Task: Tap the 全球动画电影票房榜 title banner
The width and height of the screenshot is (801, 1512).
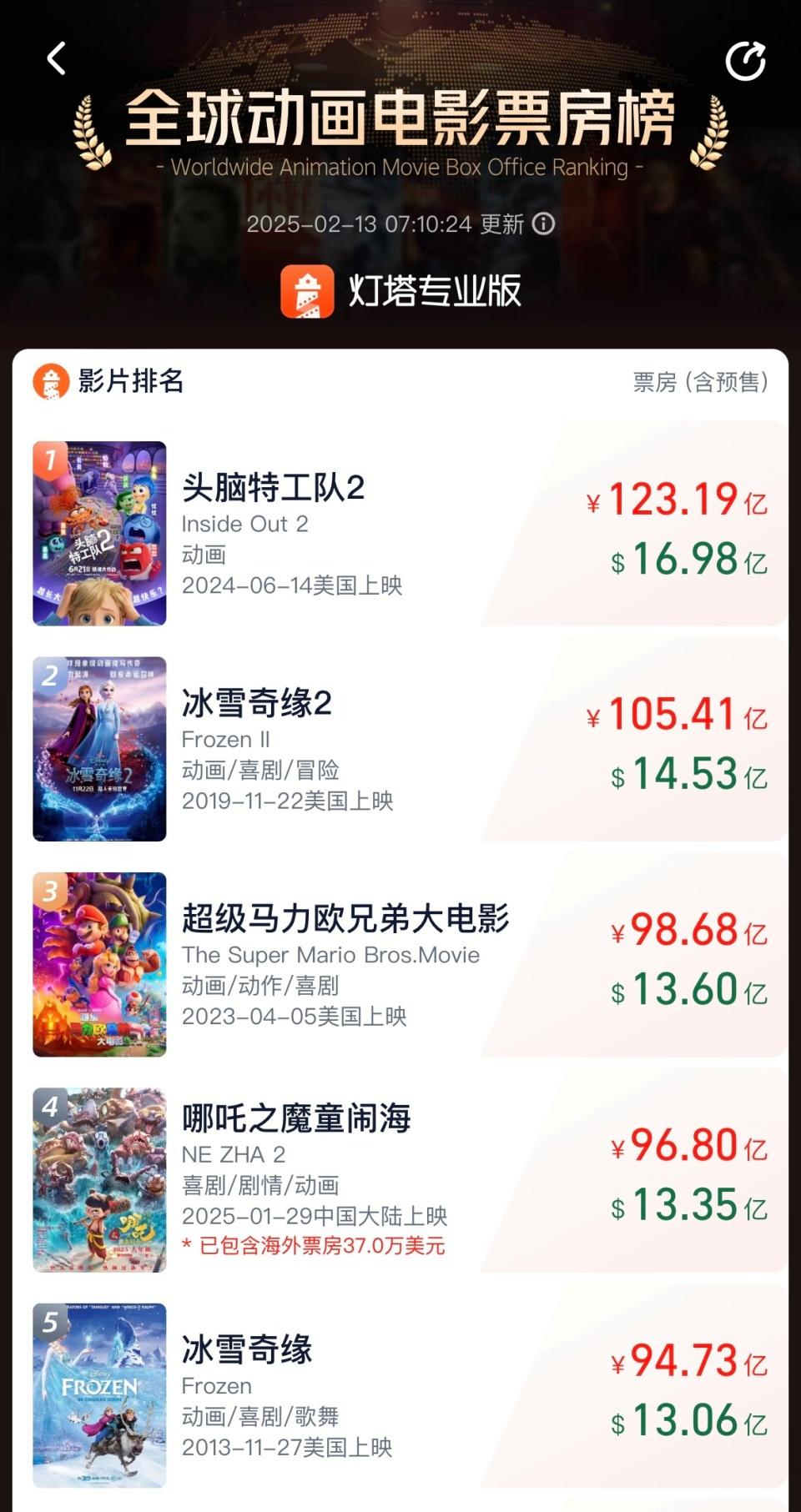Action: [x=400, y=123]
